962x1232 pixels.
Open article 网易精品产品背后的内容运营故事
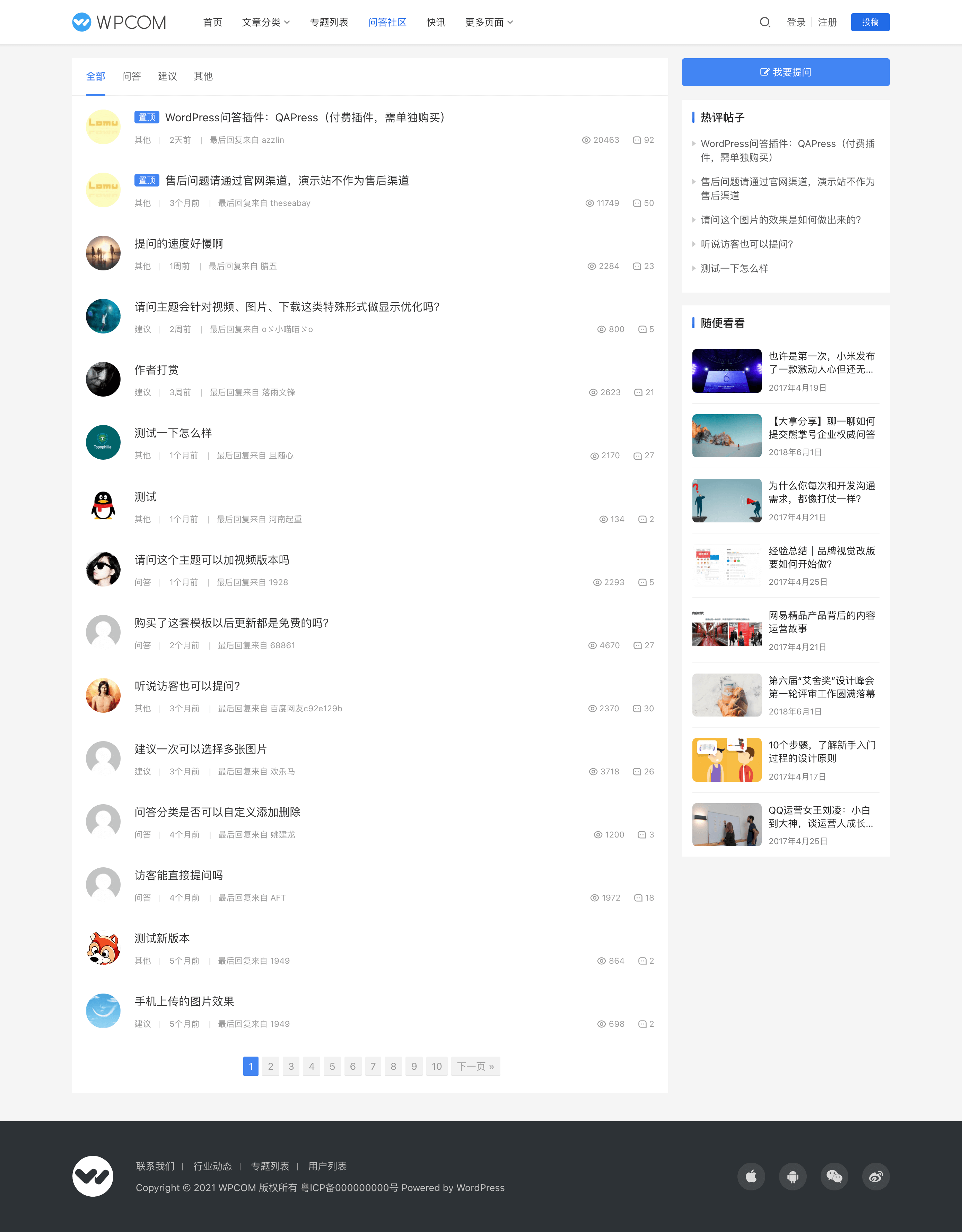coord(821,622)
